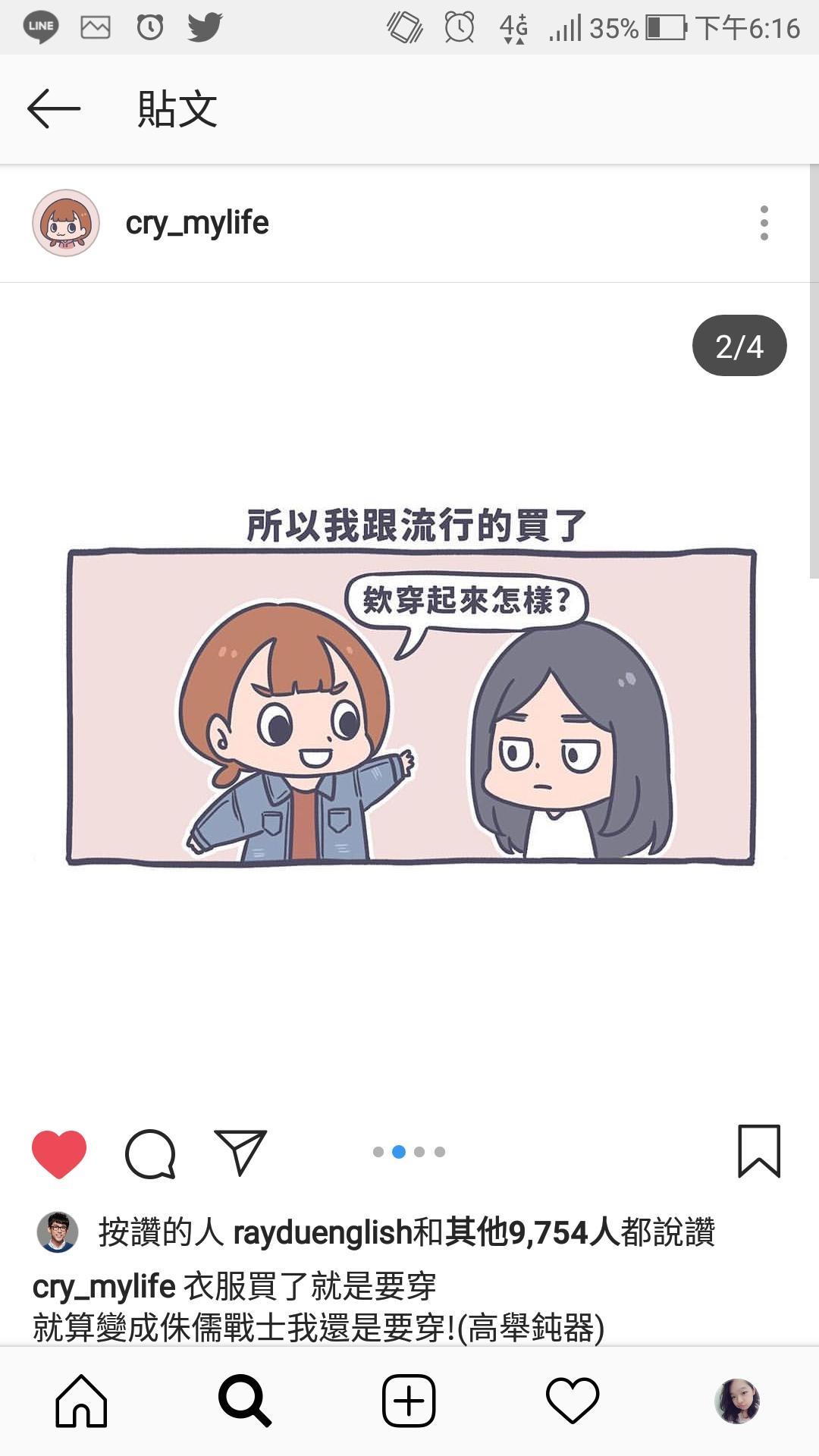Open rayduenglish's profile from the likes line
The height and width of the screenshot is (1456, 819).
coord(322,1232)
